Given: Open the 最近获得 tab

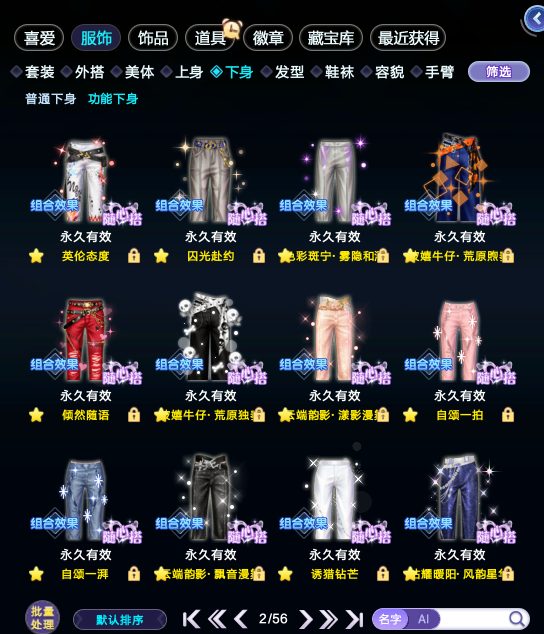Looking at the screenshot, I should 408,38.
